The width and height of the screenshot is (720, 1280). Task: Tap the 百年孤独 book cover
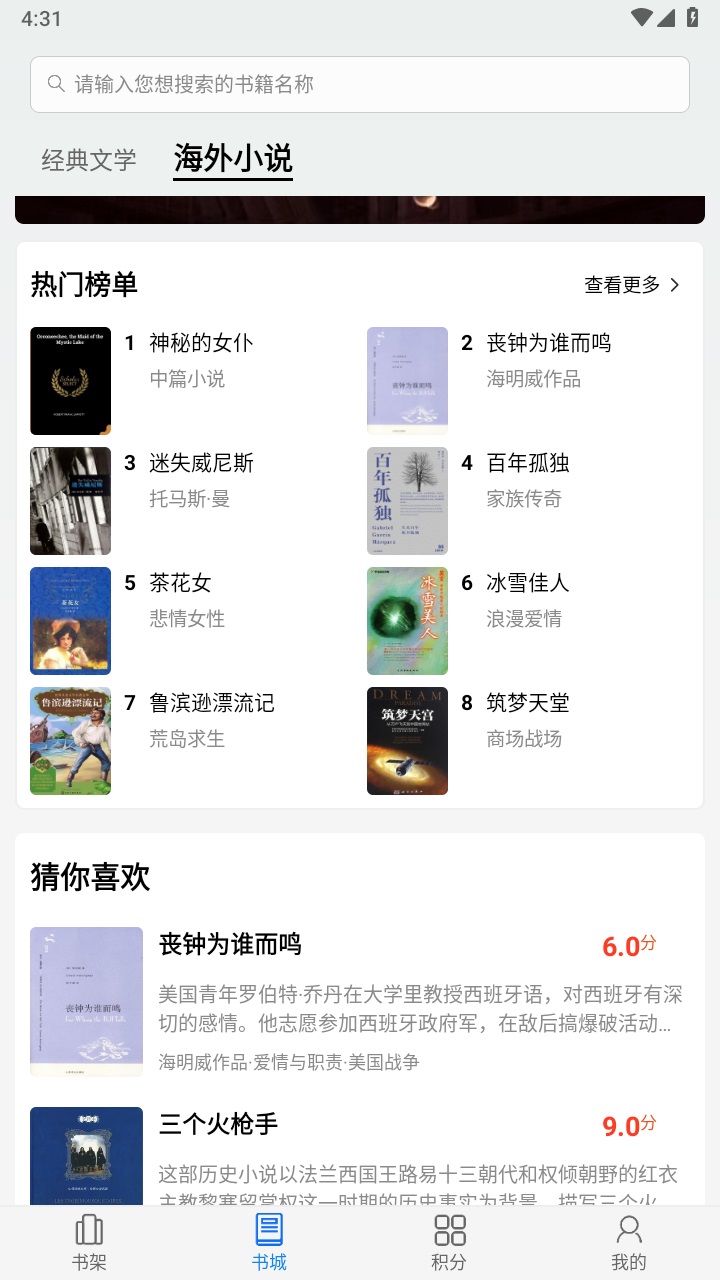point(407,500)
